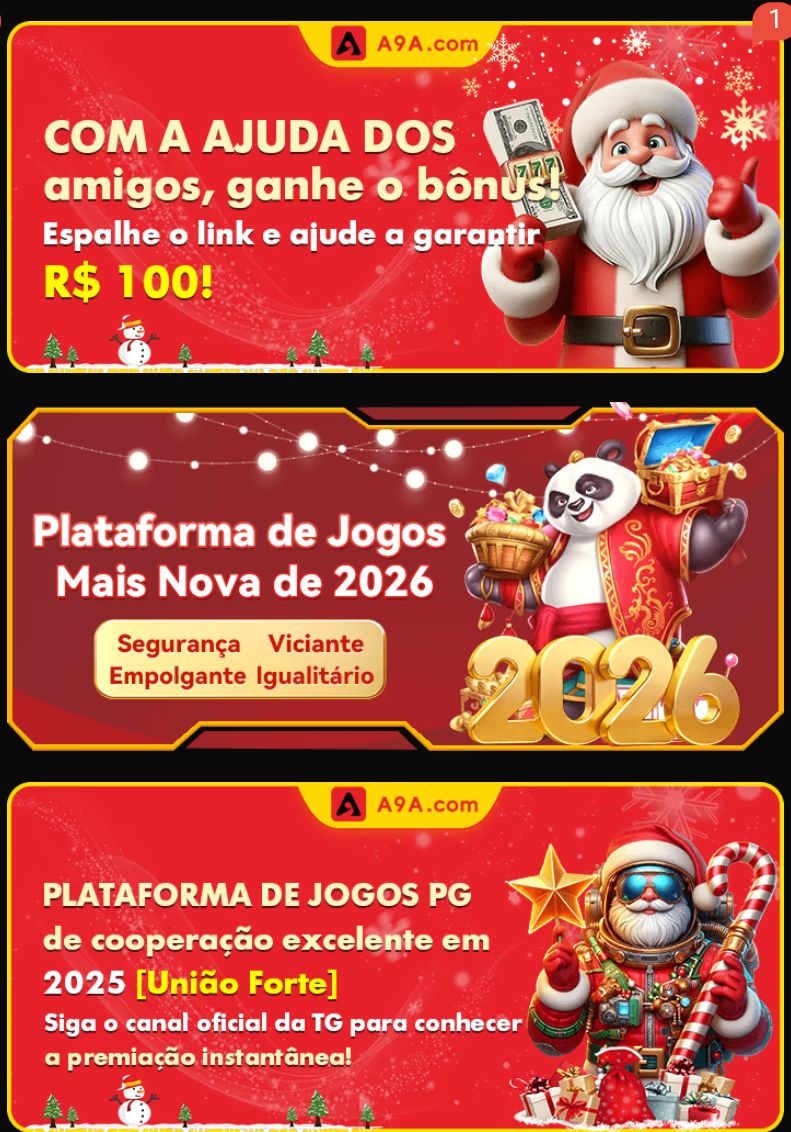791x1132 pixels.
Task: Open the Plataforma de Jogos 2026 banner
Action: (x=395, y=577)
